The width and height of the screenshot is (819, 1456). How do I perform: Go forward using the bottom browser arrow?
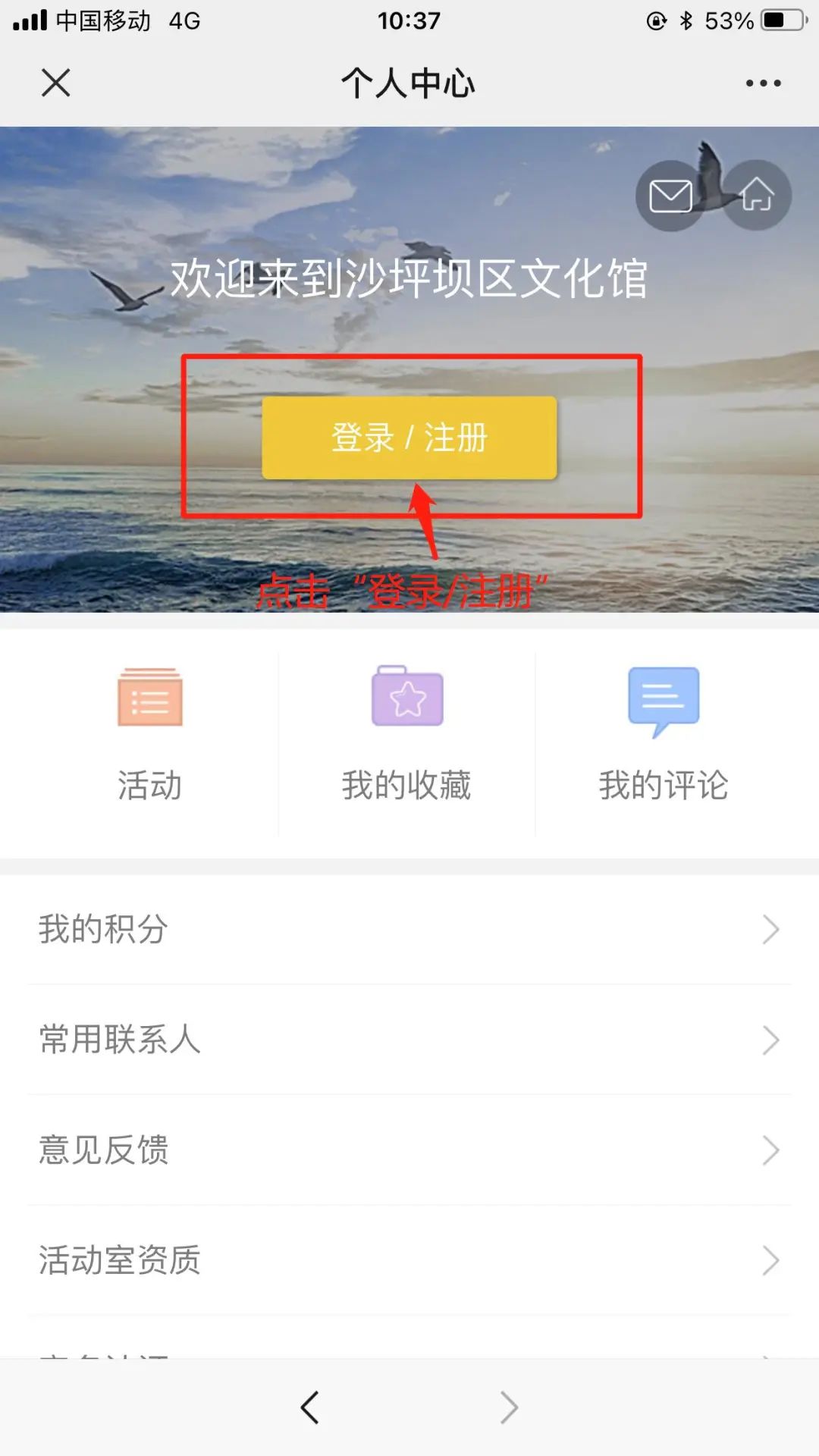(509, 1407)
